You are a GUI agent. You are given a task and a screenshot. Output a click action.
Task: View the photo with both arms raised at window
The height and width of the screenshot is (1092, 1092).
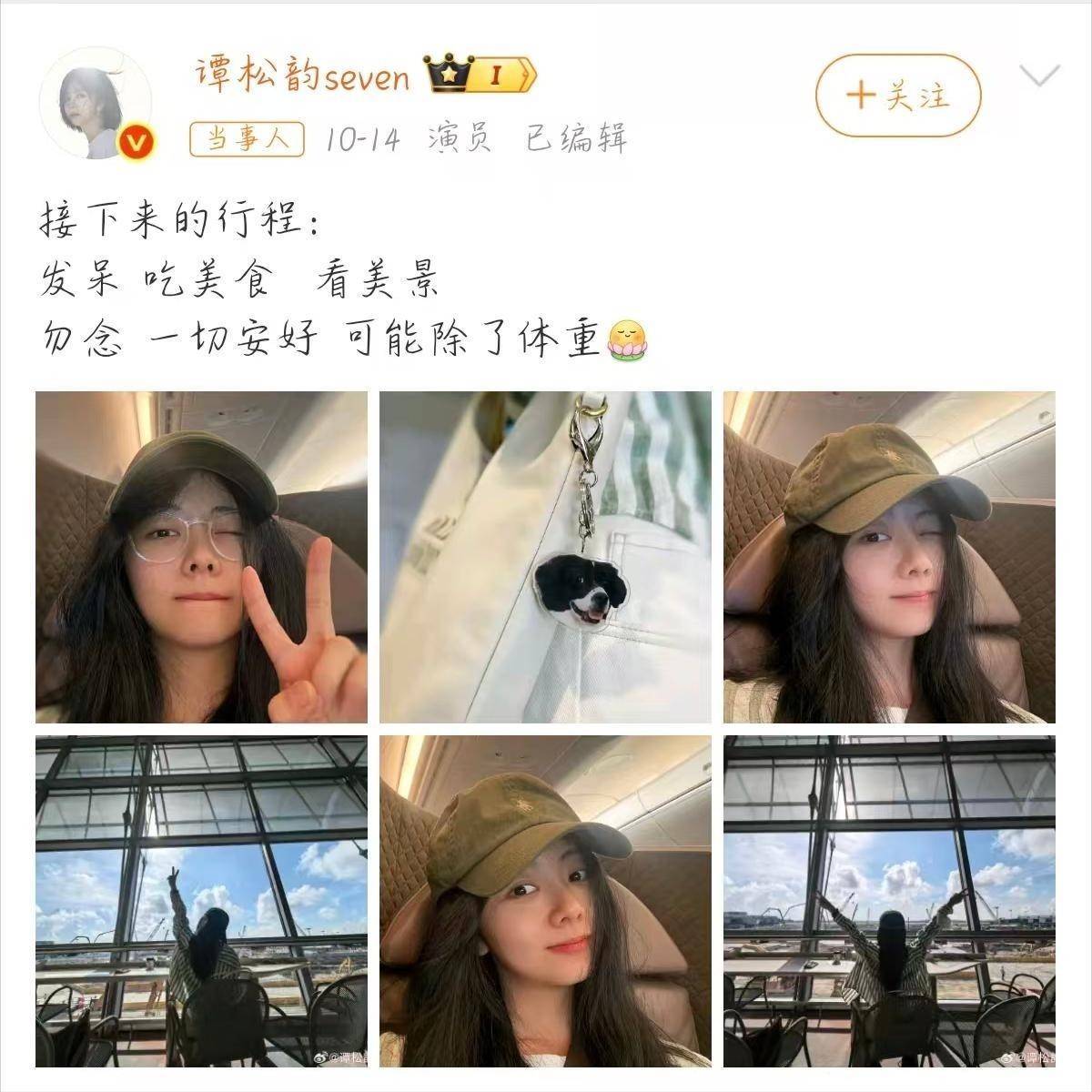(x=889, y=901)
